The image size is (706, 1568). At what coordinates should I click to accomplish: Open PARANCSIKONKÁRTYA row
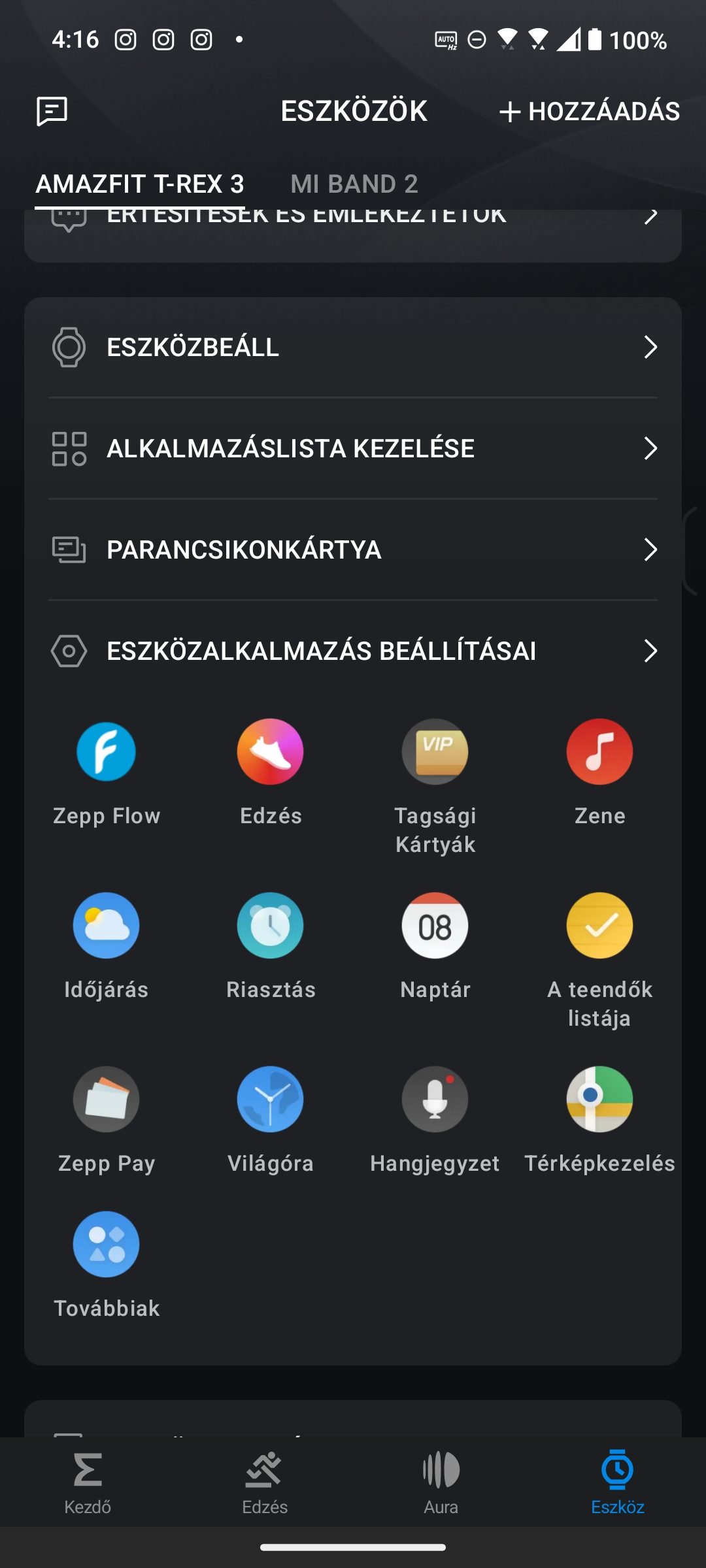(353, 549)
